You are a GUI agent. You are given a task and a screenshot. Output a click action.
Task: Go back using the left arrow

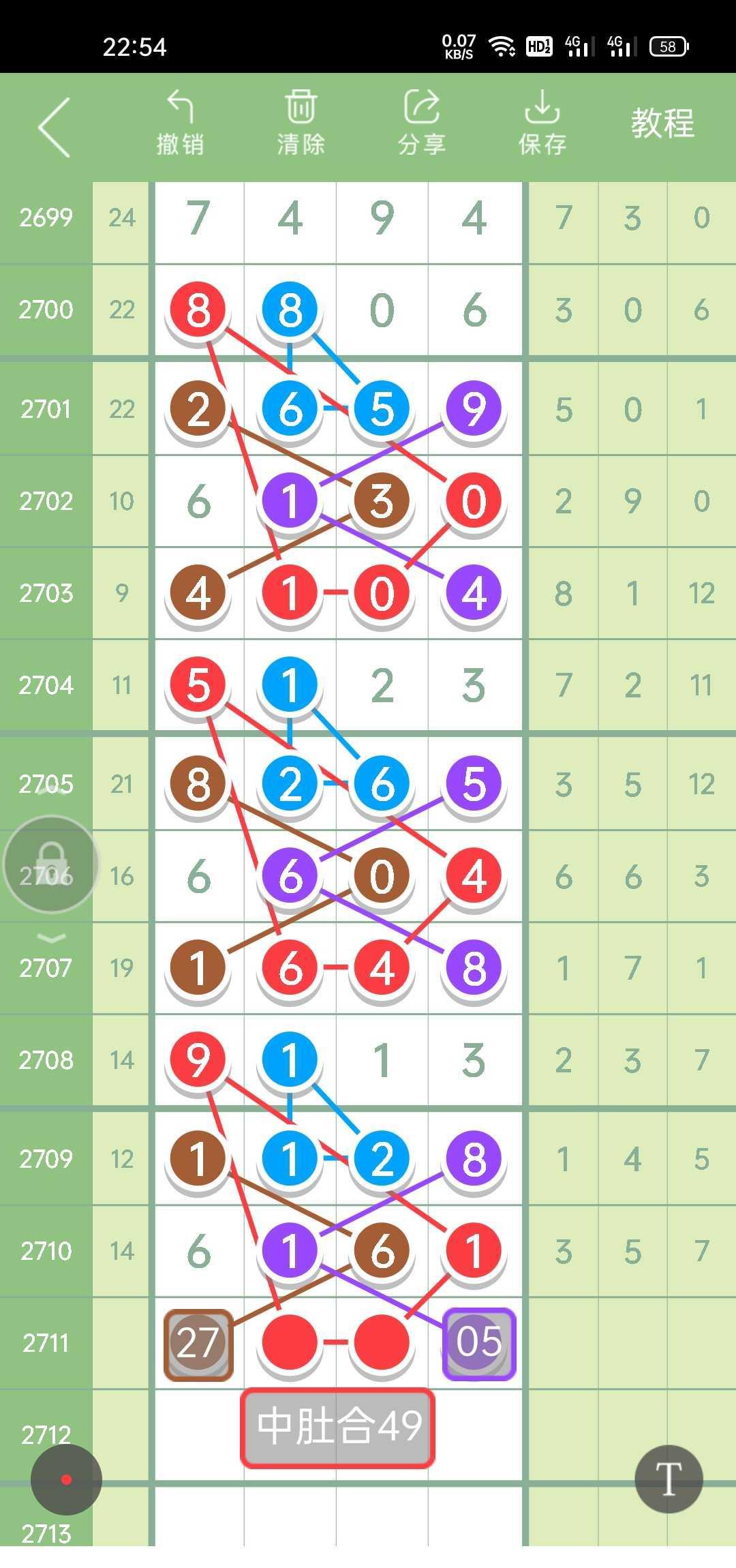[x=55, y=127]
